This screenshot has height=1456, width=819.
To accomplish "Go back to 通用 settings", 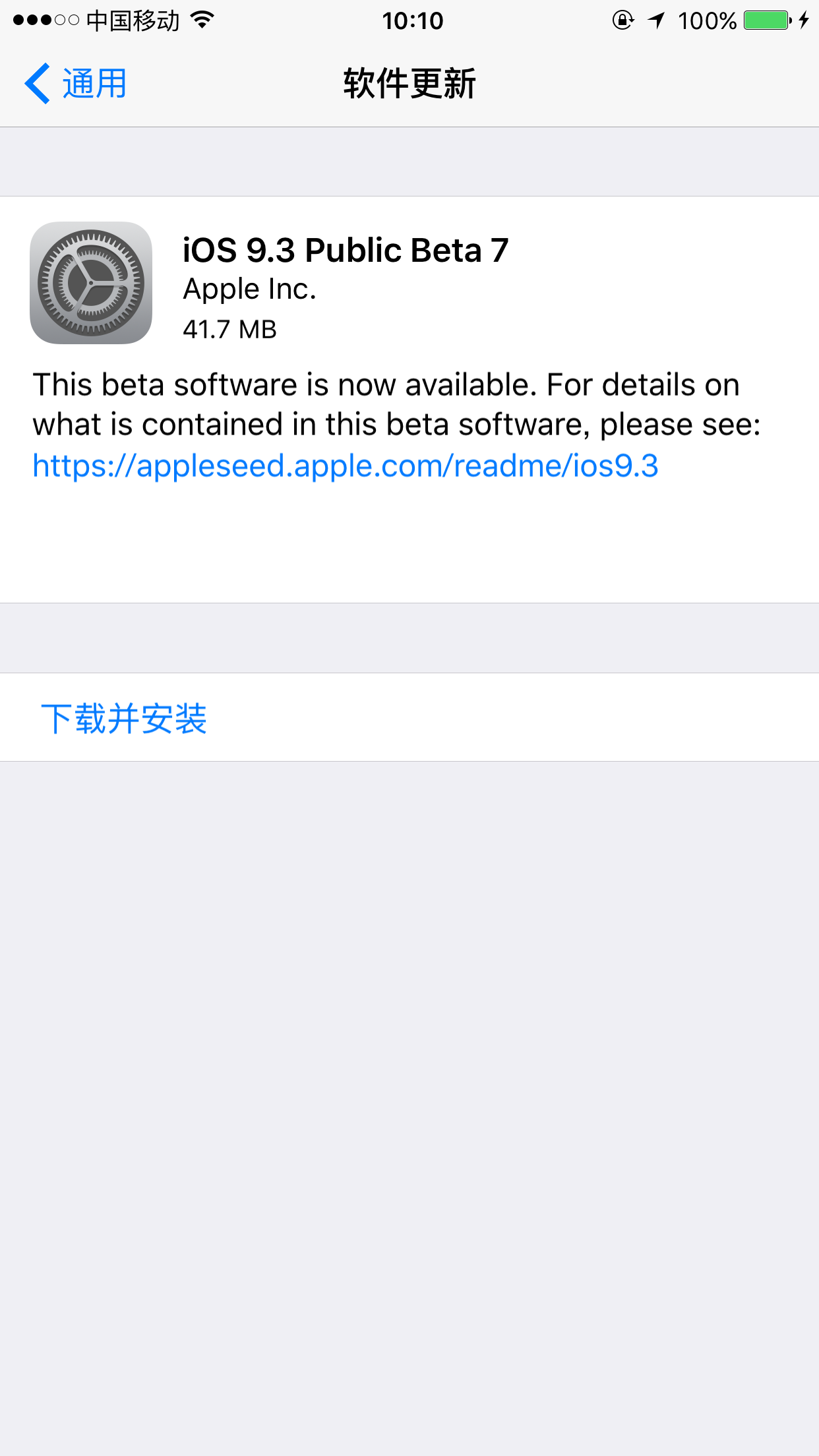I will point(75,84).
